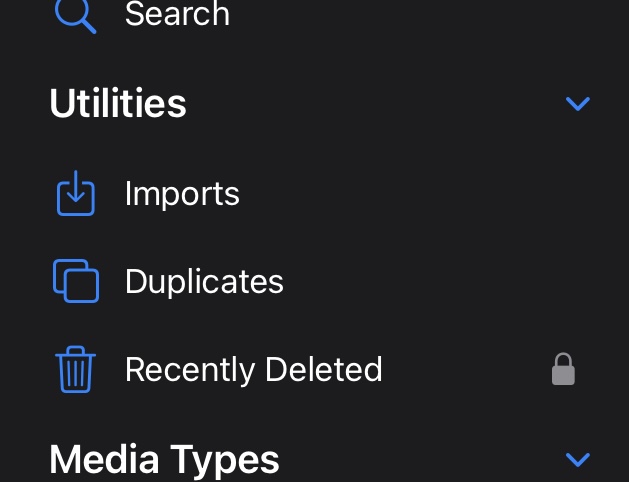629x482 pixels.
Task: Open the Duplicates album
Action: [314, 282]
